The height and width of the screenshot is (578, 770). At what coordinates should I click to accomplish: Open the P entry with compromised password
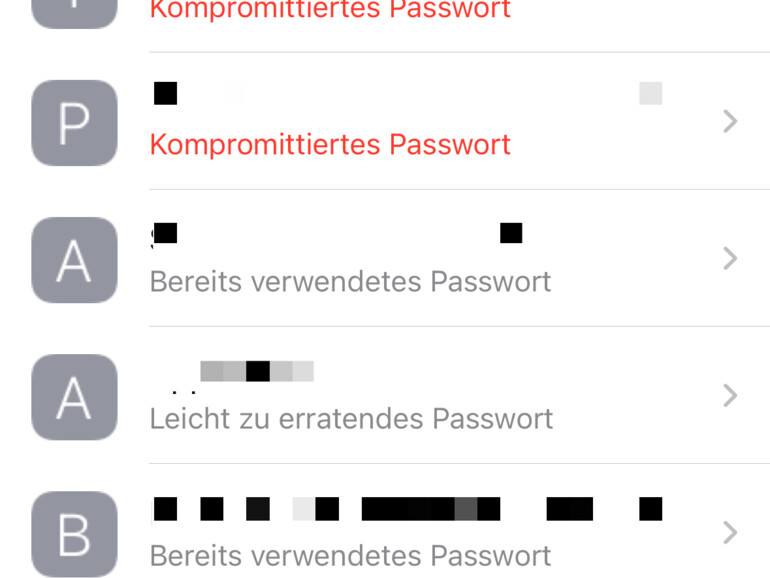[400, 122]
